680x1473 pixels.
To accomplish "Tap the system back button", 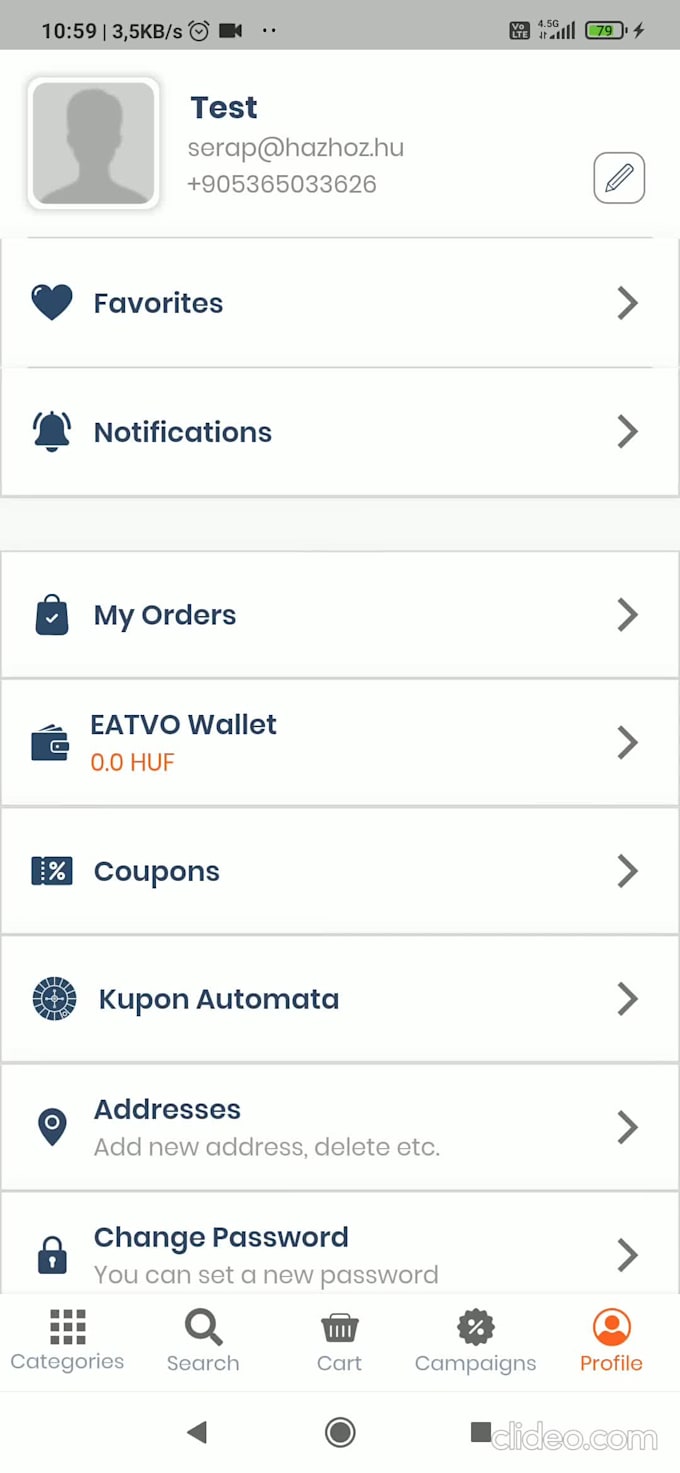I will point(197,1432).
